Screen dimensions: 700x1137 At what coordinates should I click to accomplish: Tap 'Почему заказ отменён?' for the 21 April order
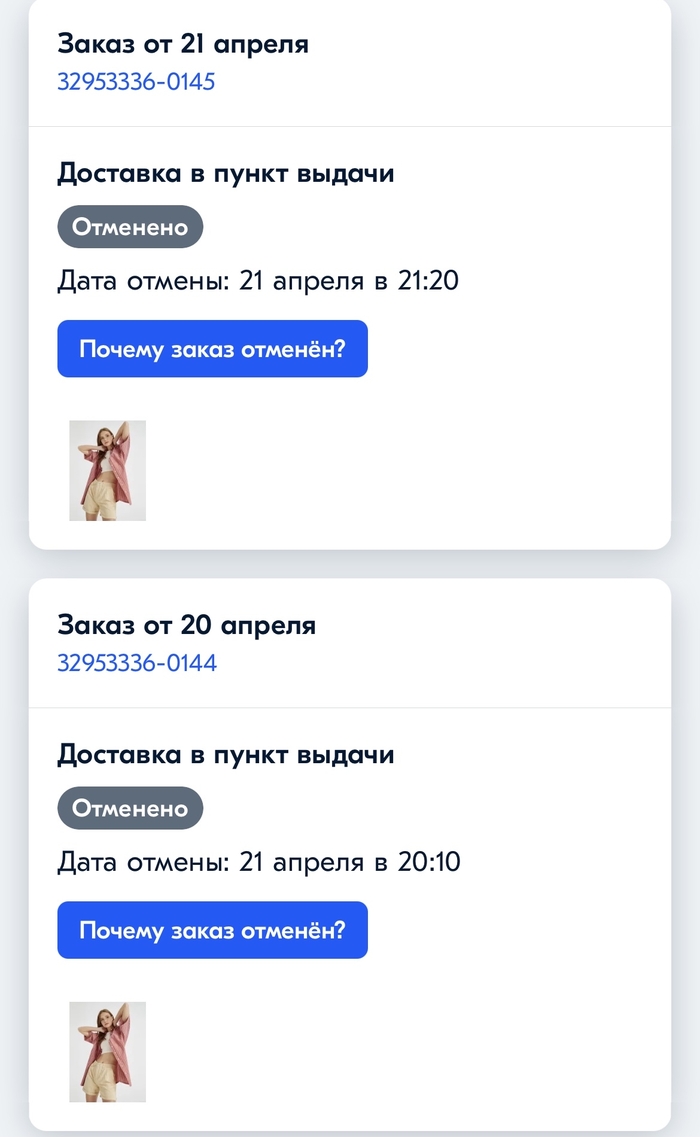[212, 349]
